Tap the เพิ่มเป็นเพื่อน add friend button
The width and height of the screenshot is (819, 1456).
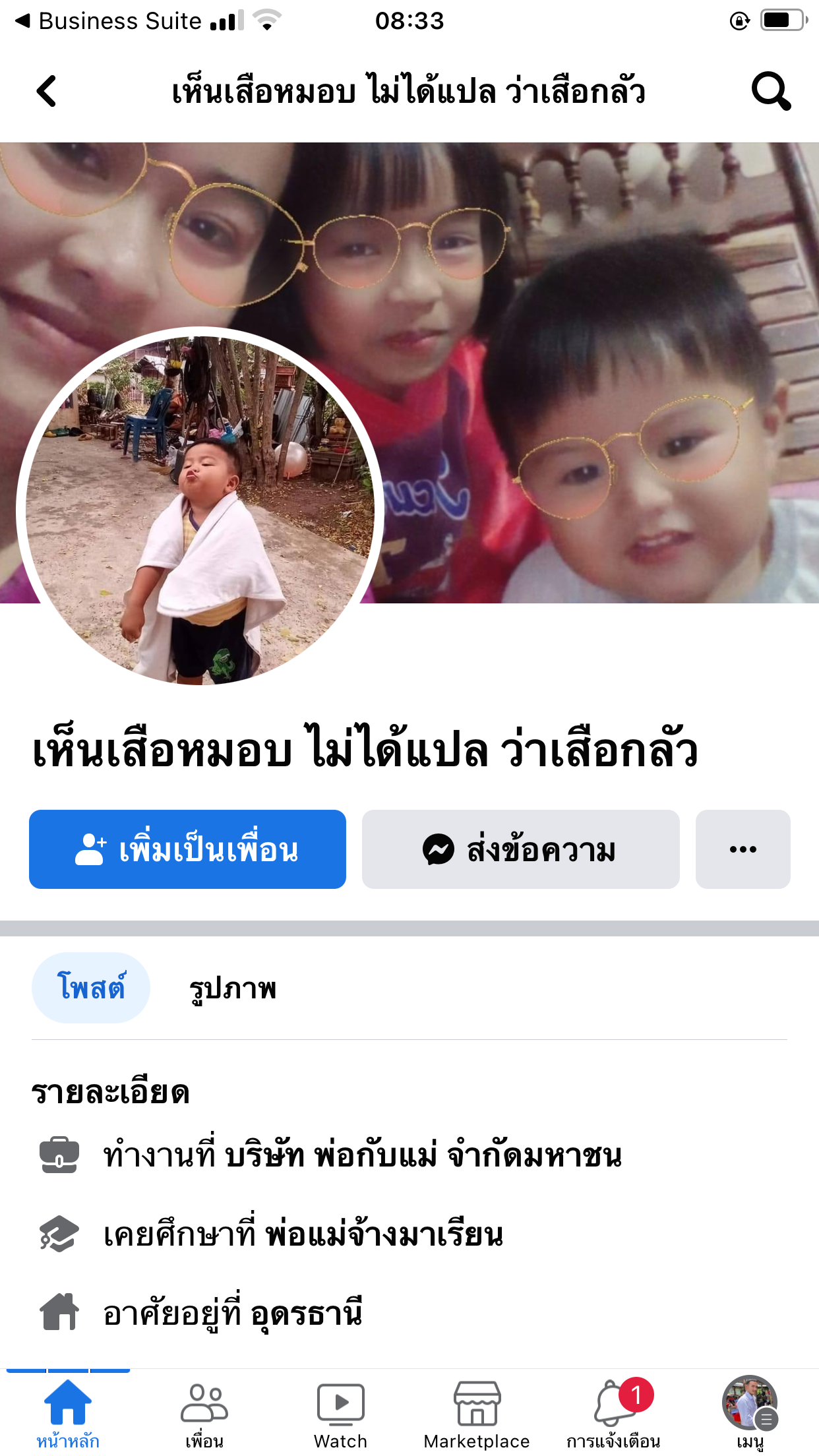coord(187,849)
